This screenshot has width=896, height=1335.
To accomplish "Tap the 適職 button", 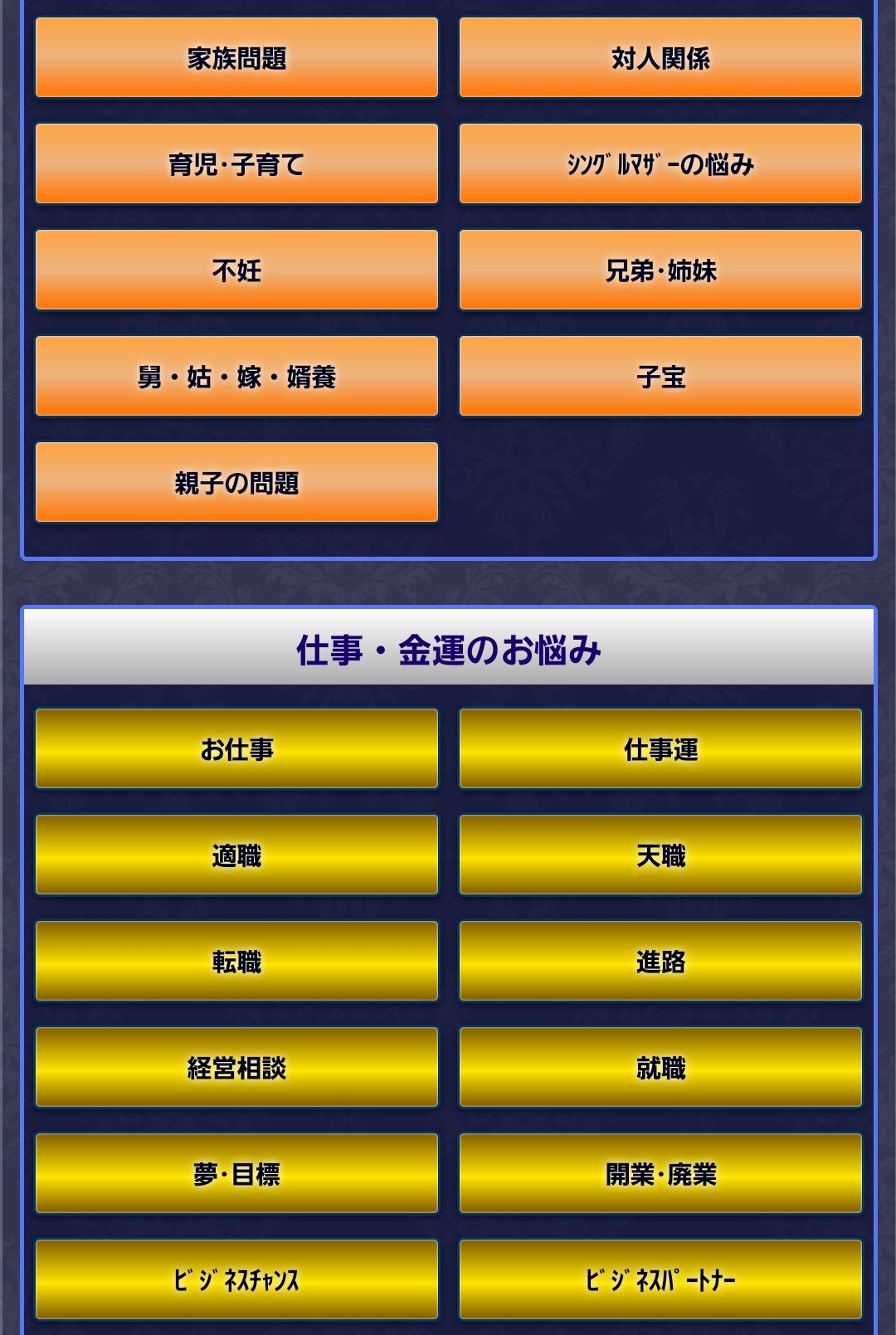I will click(236, 855).
